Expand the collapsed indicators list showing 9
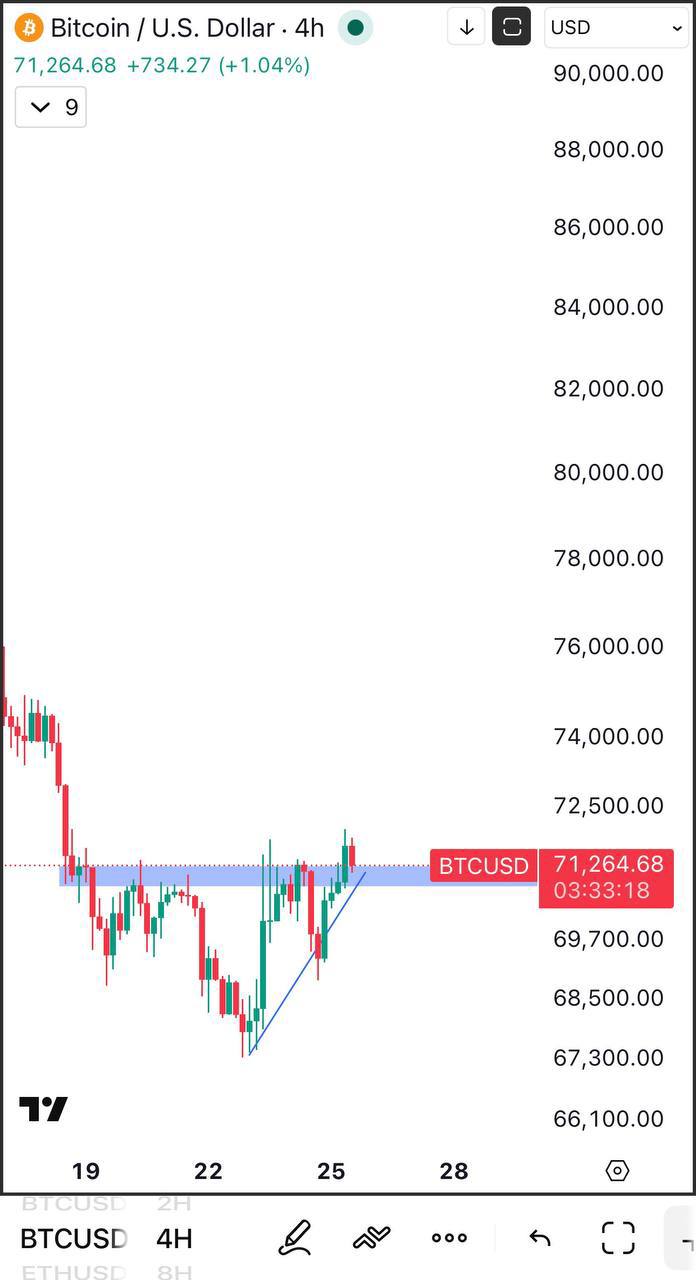The image size is (696, 1280). point(51,107)
